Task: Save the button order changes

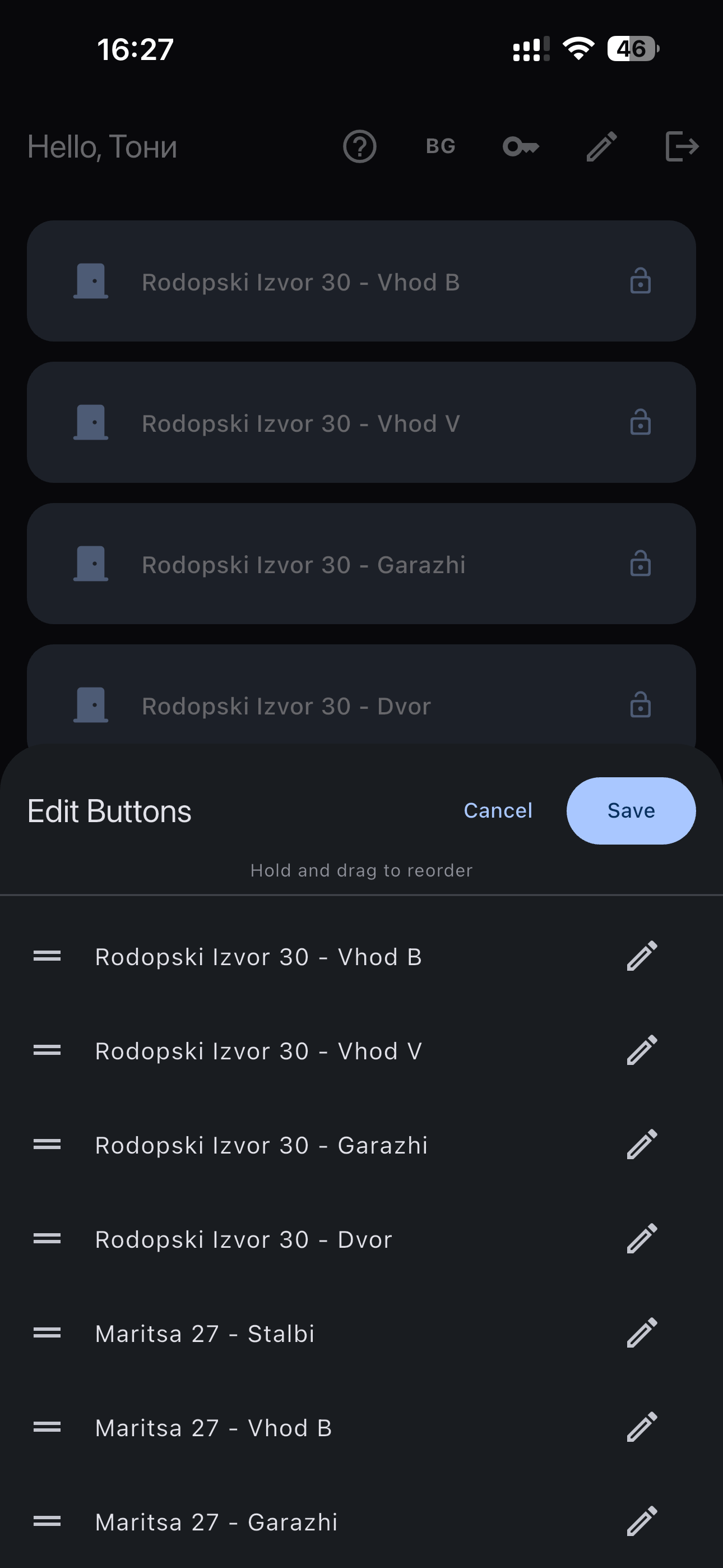Action: (631, 810)
